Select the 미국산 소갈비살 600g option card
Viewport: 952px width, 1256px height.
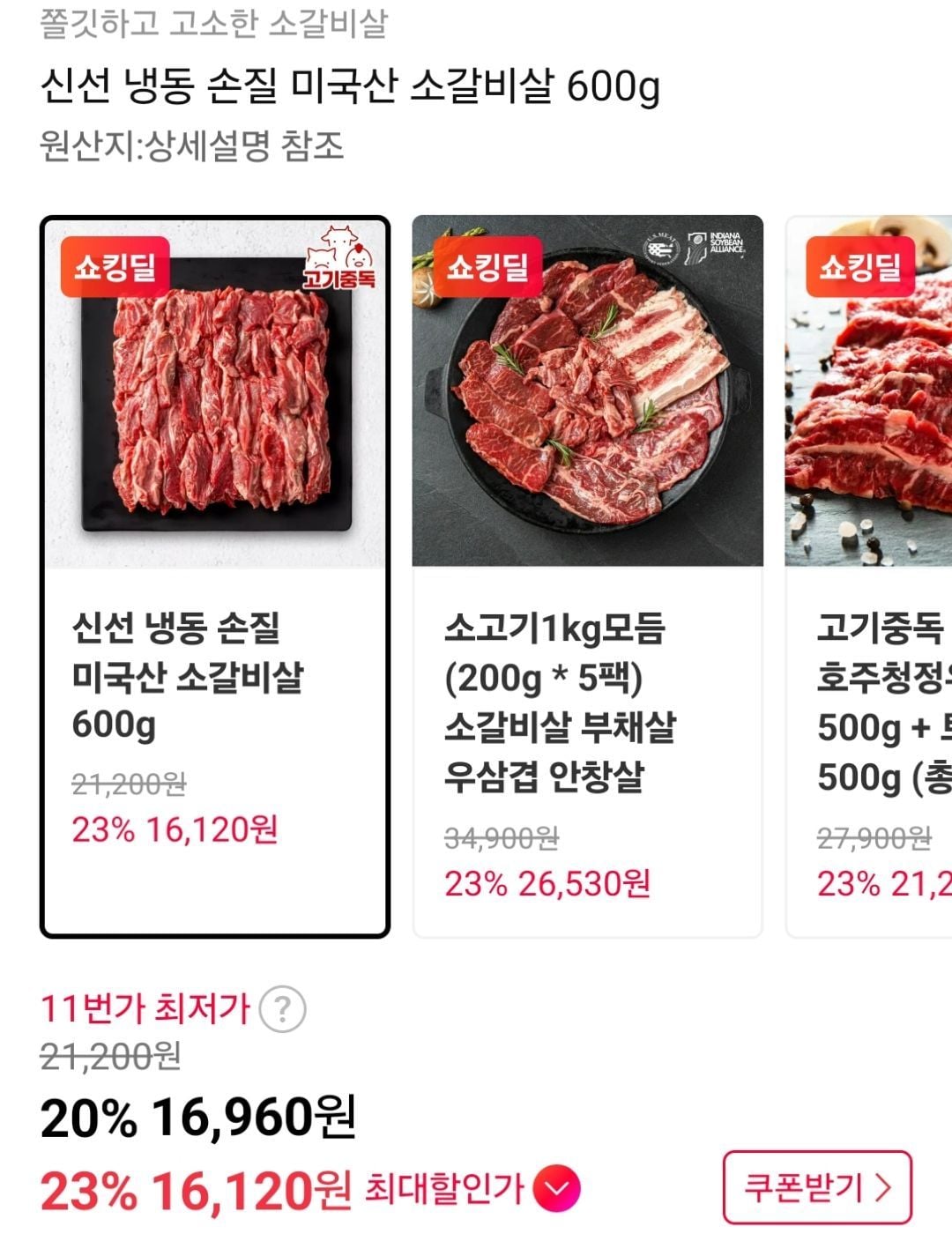tap(215, 576)
